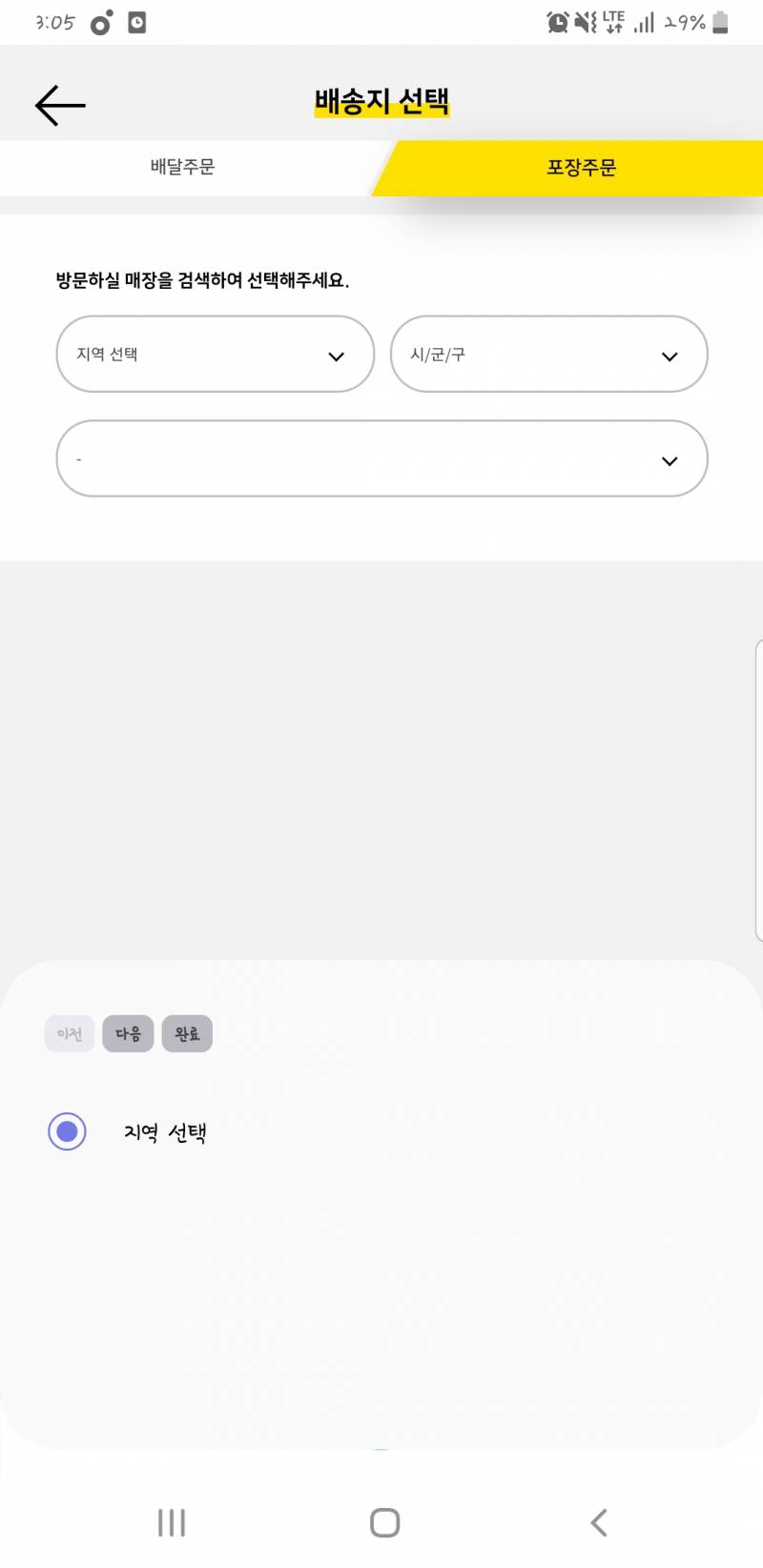Tap the screen recorder notification icon
Viewport: 763px width, 1568px height.
point(136,21)
